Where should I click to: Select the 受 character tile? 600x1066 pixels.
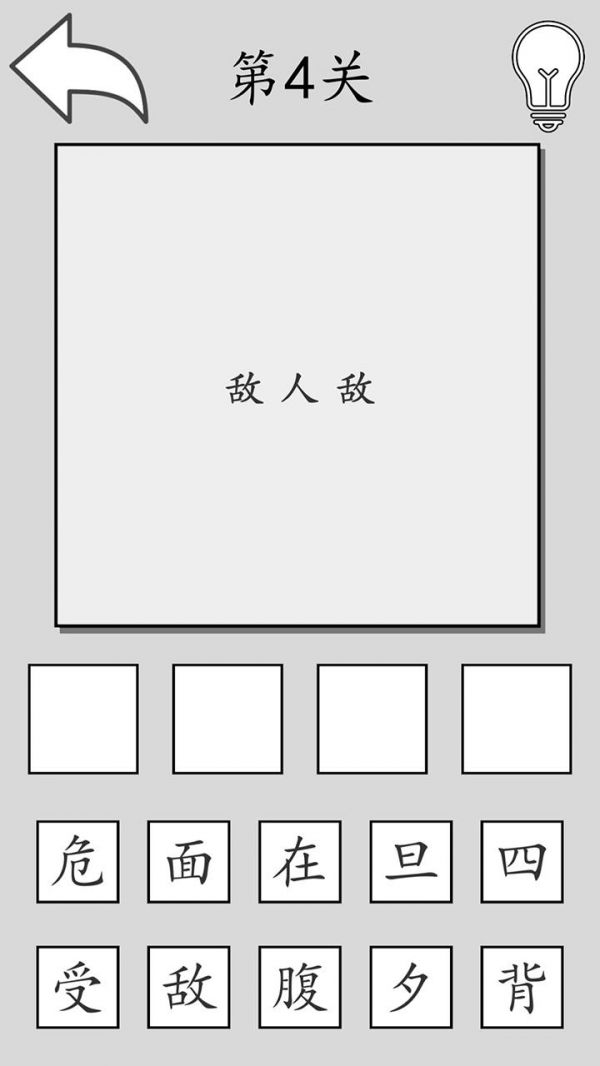[x=78, y=987]
